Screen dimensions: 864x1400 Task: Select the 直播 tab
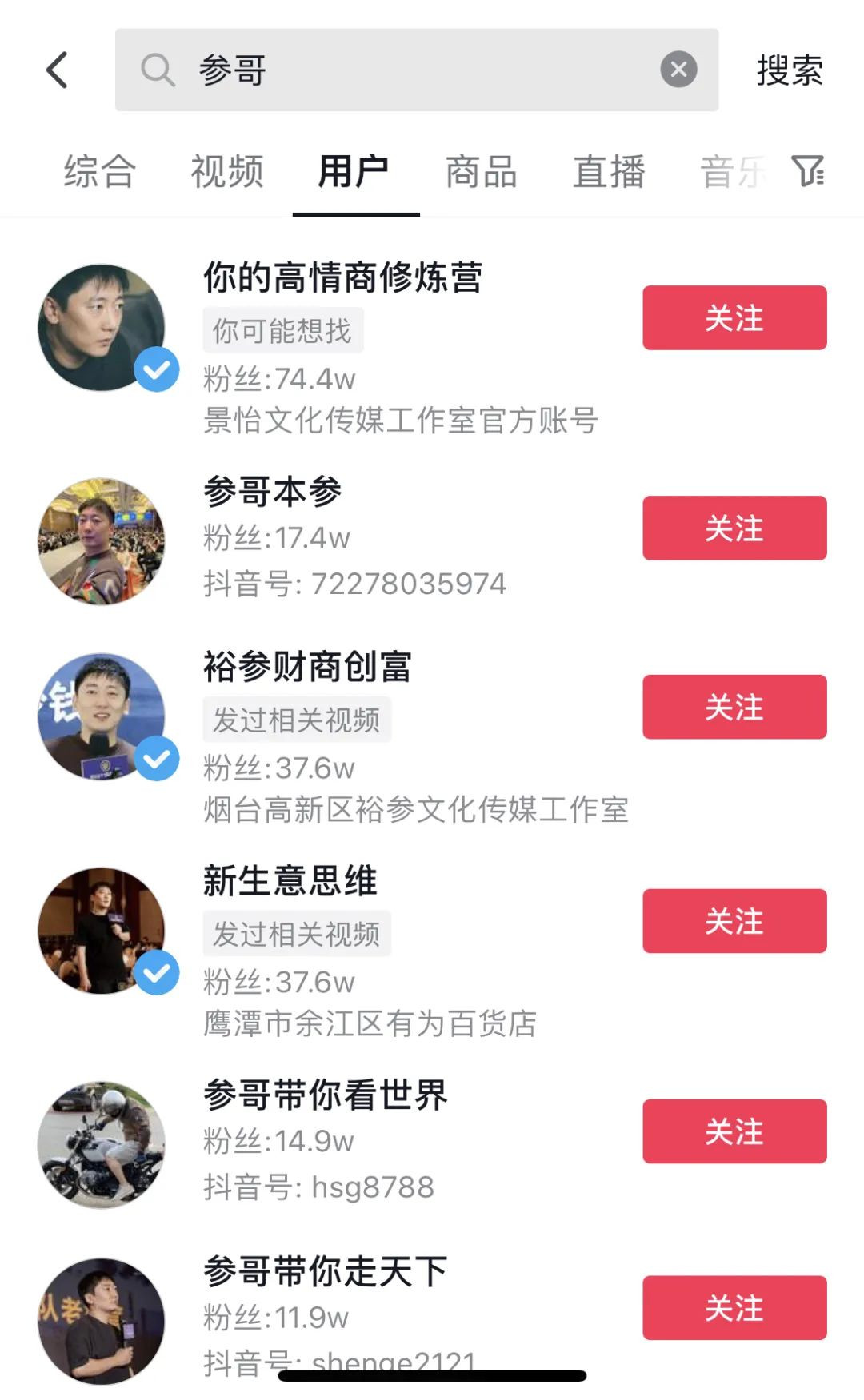[x=609, y=172]
